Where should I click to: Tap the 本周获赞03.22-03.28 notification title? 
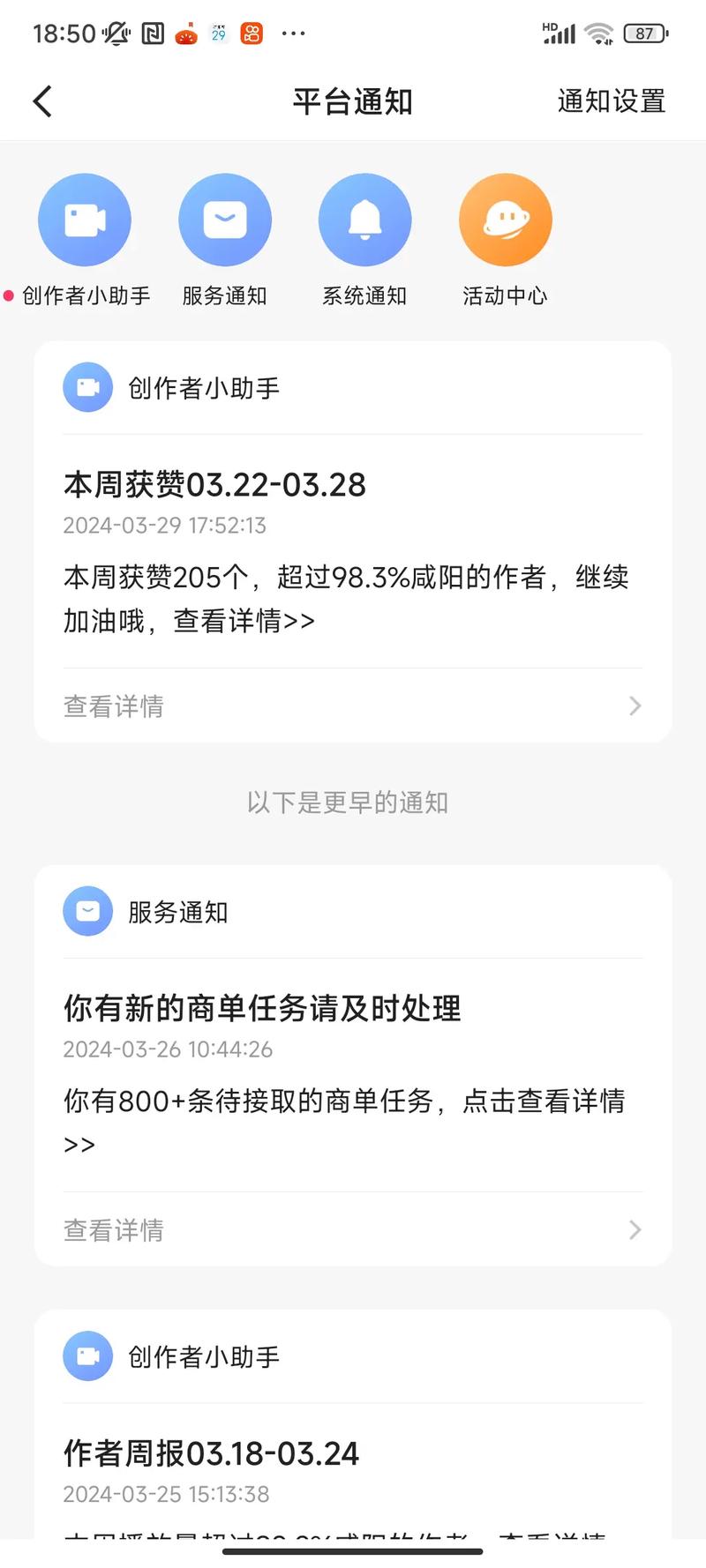(214, 484)
